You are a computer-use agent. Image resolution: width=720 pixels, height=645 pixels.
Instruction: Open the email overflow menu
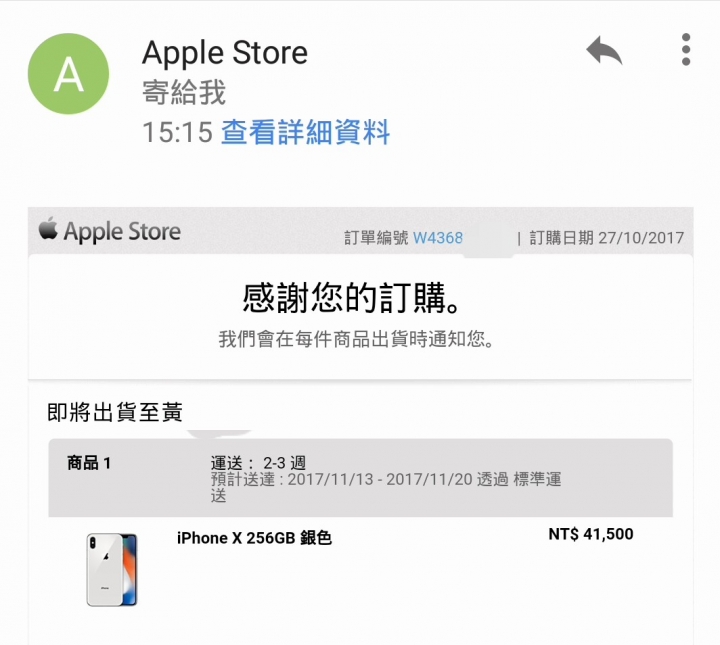685,49
